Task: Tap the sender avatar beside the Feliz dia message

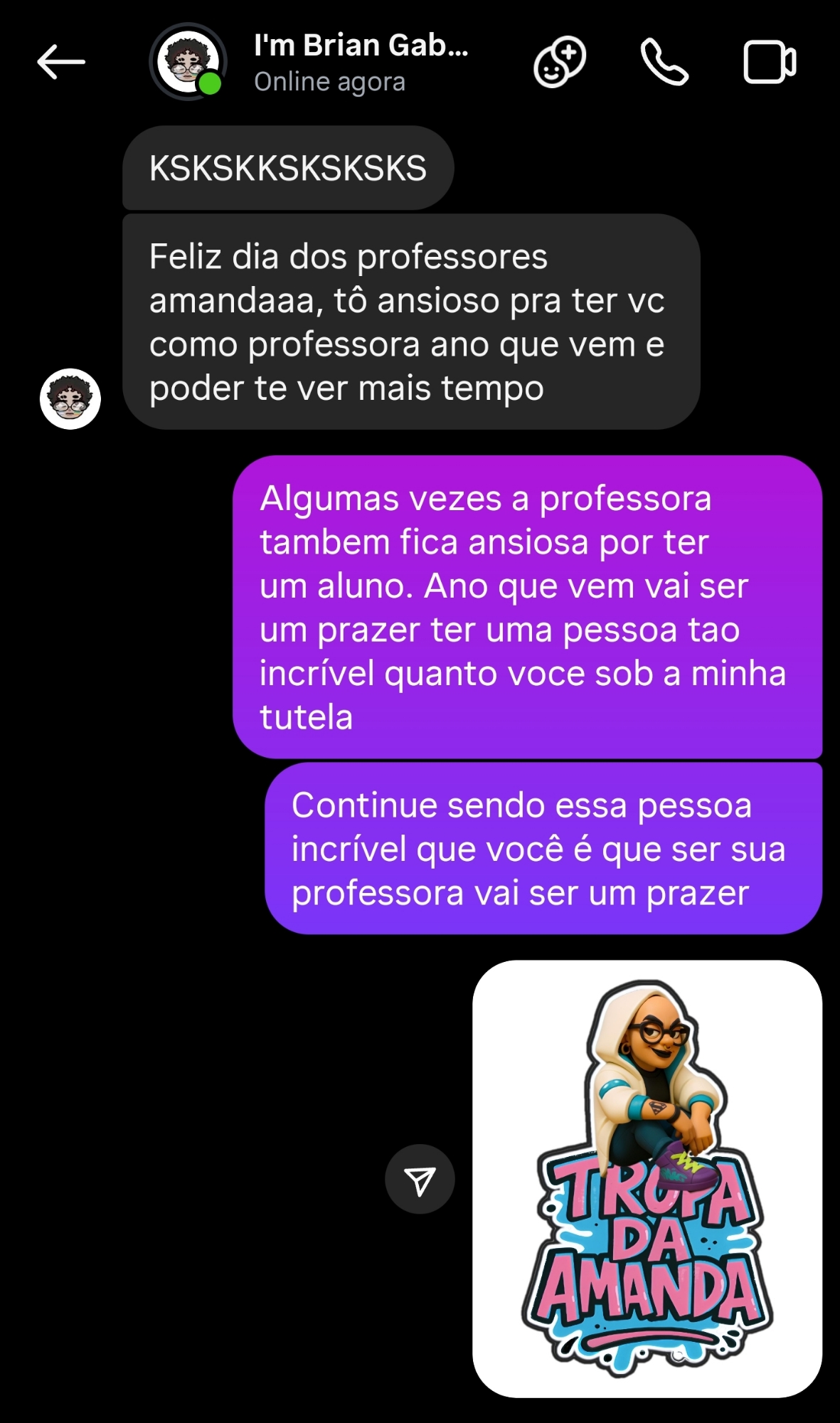Action: pyautogui.click(x=70, y=398)
